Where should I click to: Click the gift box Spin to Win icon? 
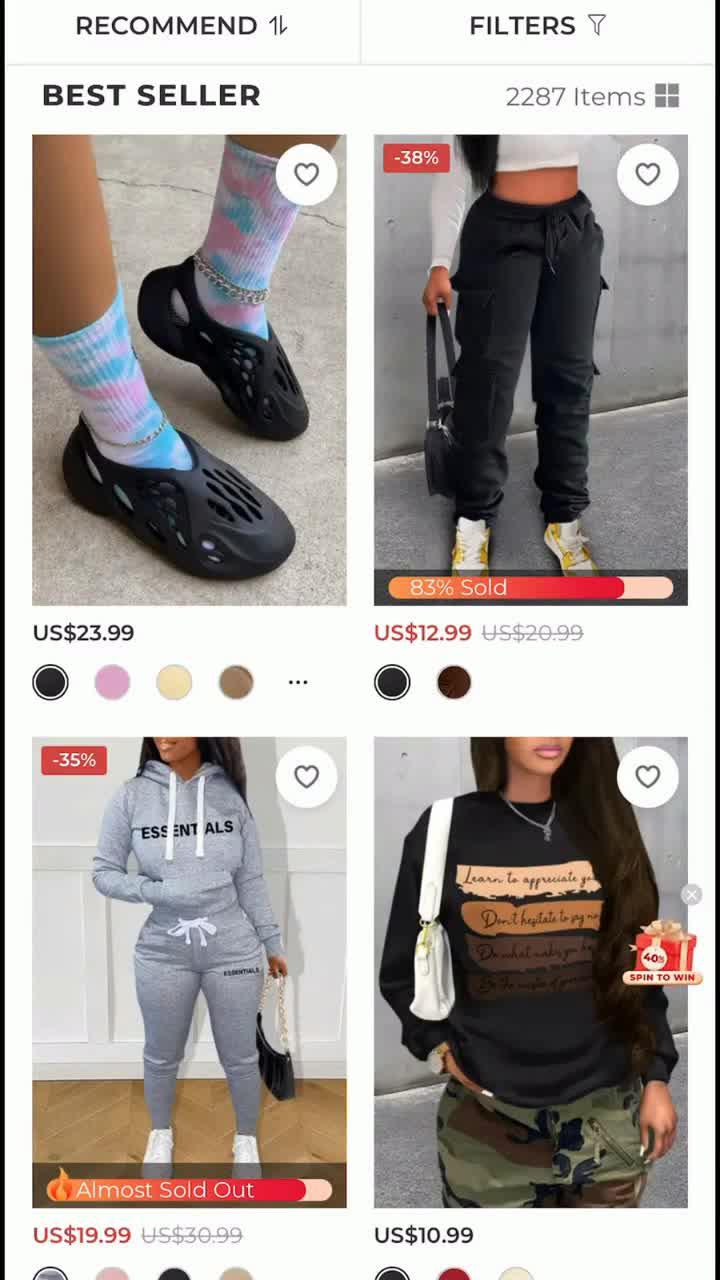click(660, 945)
